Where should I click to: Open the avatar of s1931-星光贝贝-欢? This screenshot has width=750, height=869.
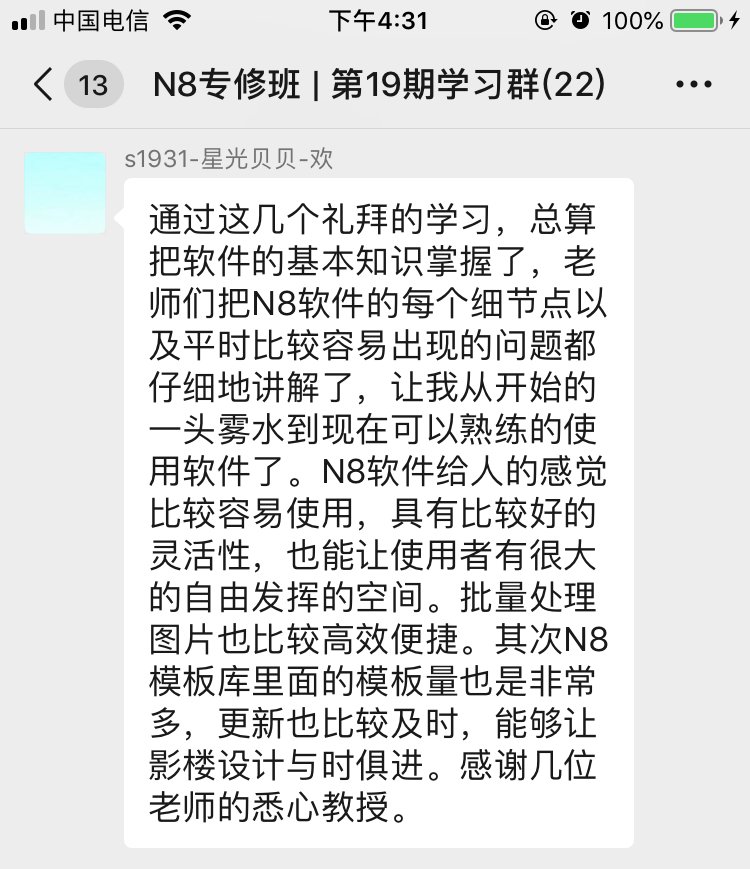pyautogui.click(x=65, y=193)
